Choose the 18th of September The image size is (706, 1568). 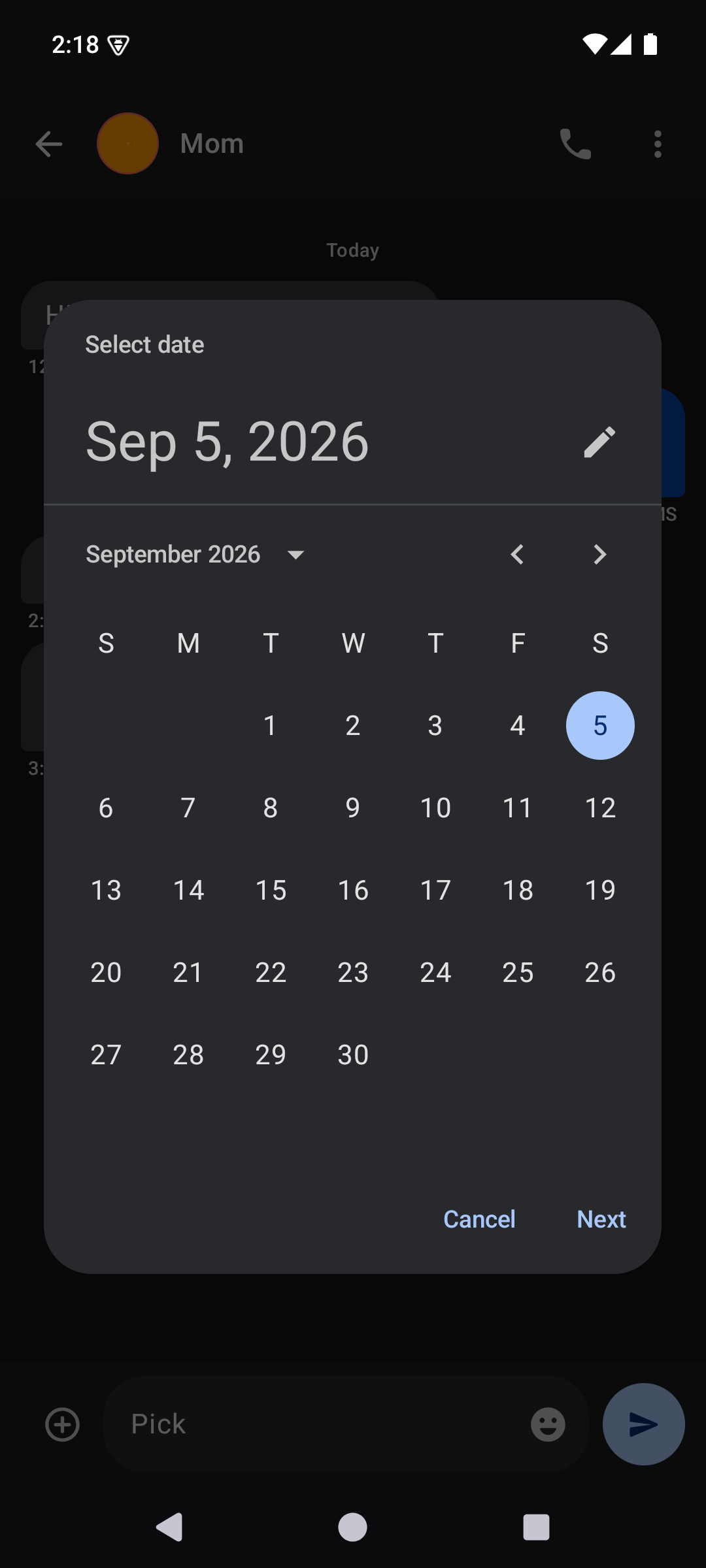coord(518,890)
